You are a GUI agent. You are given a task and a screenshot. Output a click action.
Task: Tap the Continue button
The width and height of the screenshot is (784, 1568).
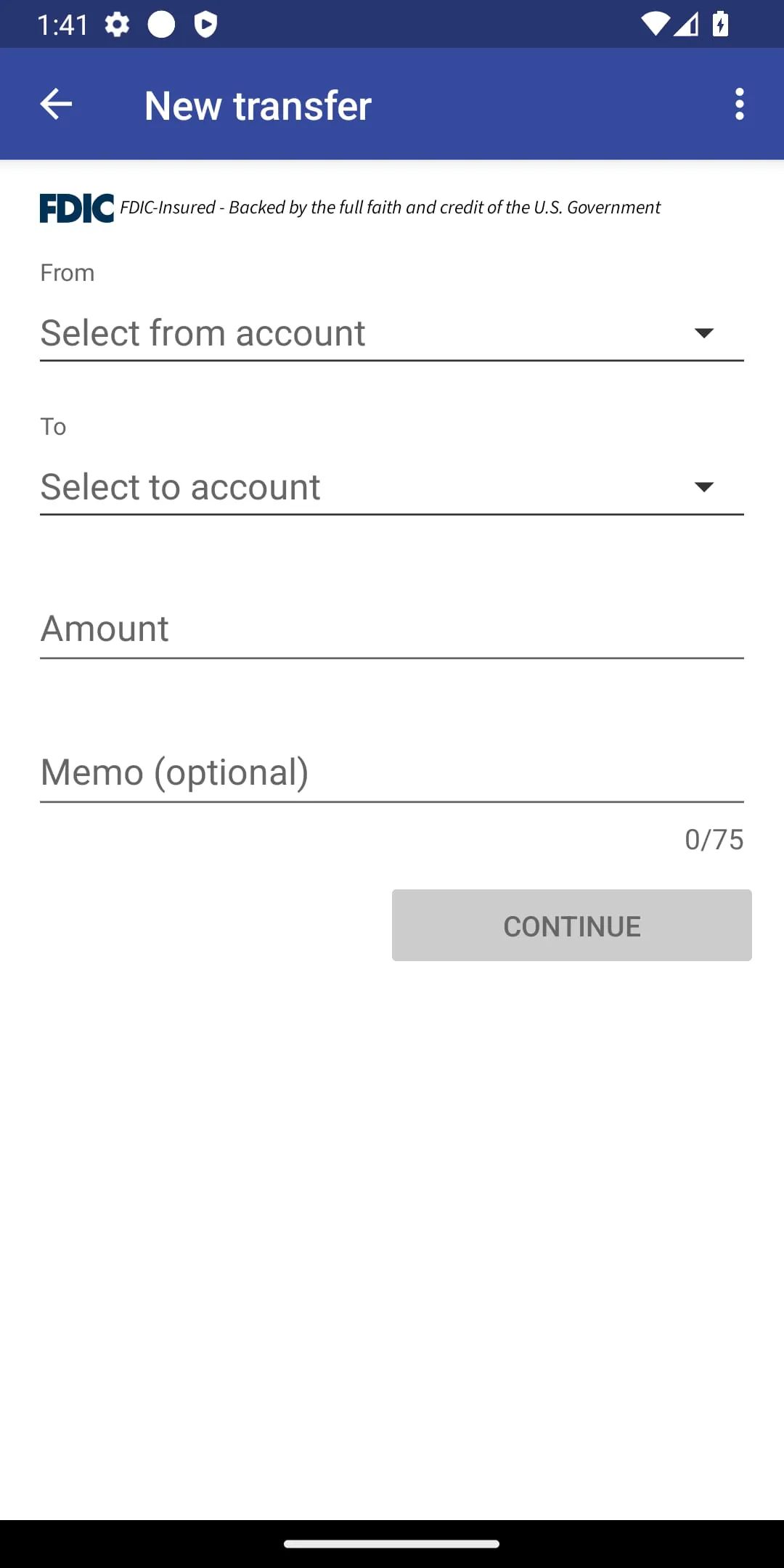[571, 926]
